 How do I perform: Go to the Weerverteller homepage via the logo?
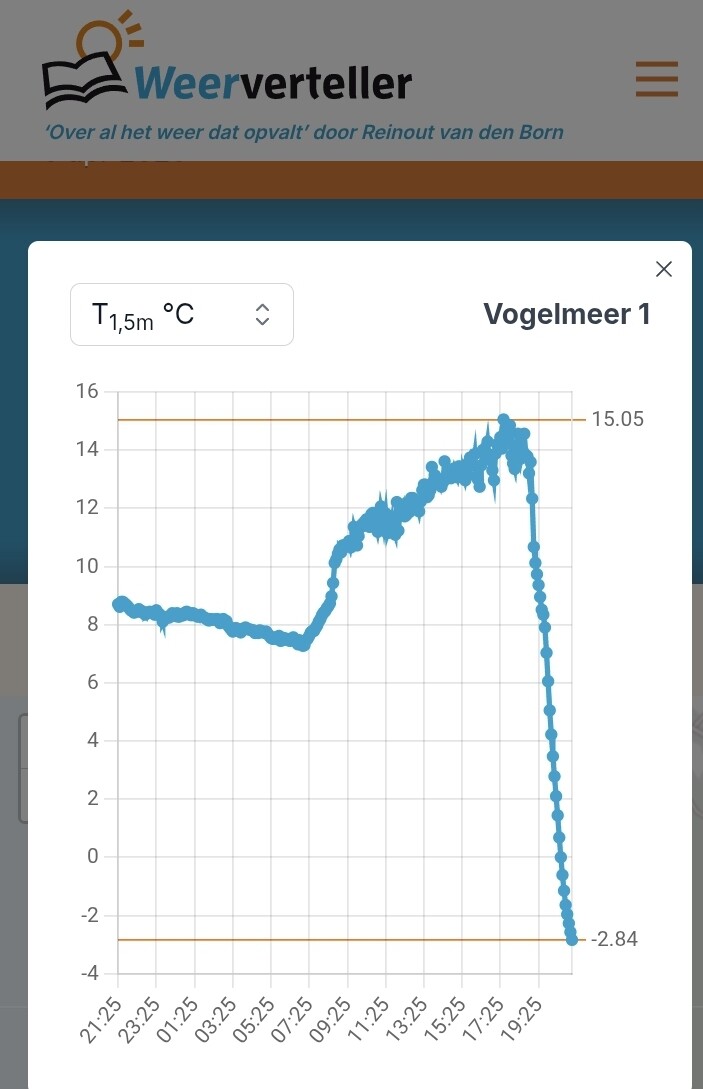[x=228, y=75]
